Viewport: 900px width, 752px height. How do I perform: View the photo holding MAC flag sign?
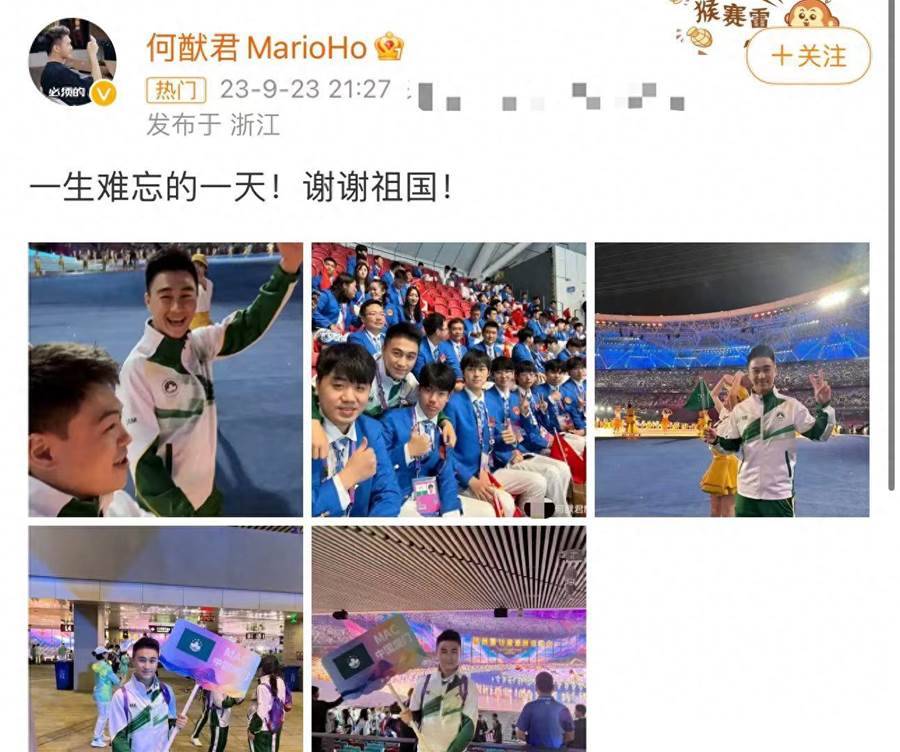(448, 638)
